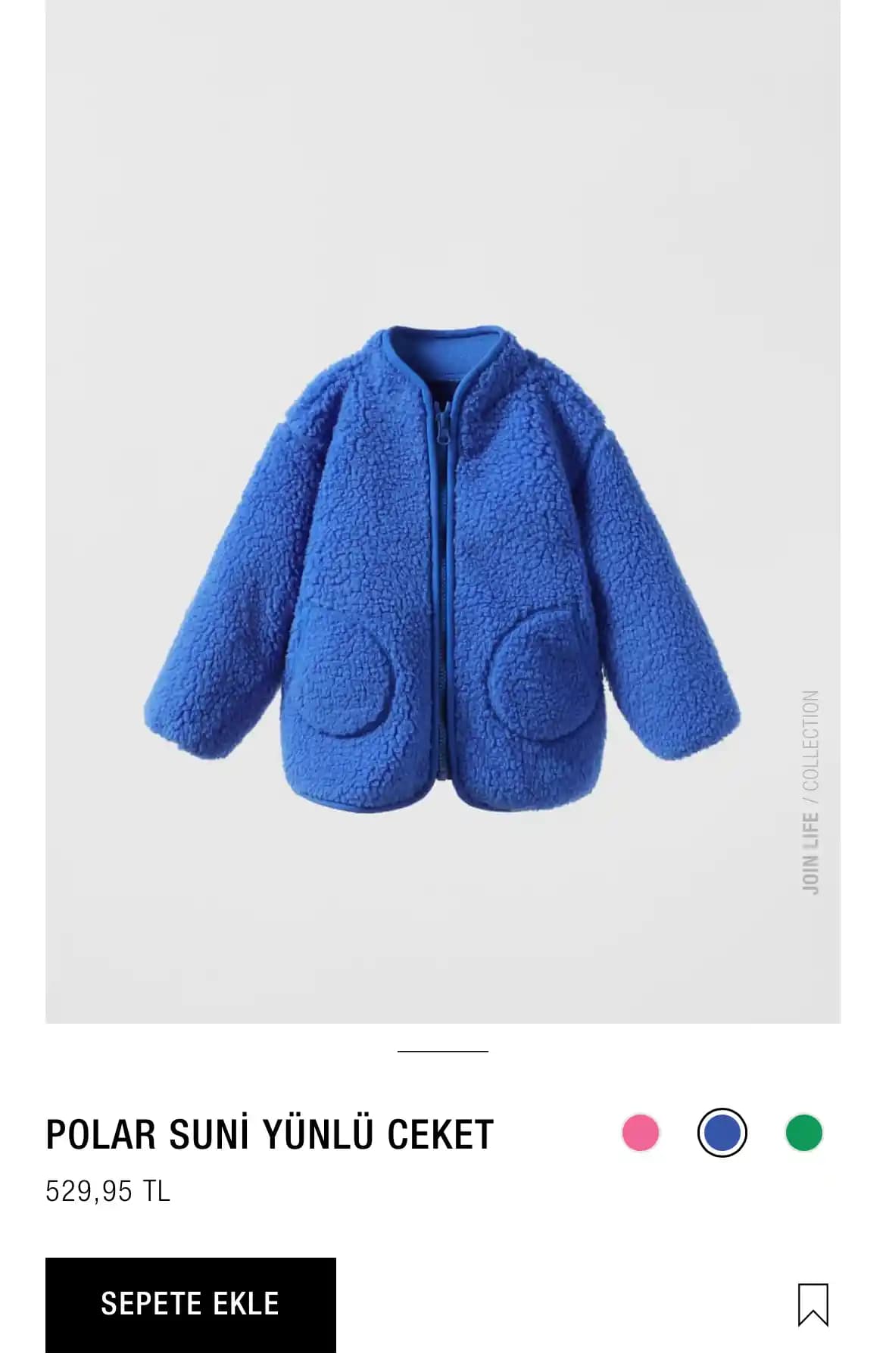Image resolution: width=886 pixels, height=1372 pixels.
Task: Select the pink color swatch
Action: pyautogui.click(x=641, y=1133)
